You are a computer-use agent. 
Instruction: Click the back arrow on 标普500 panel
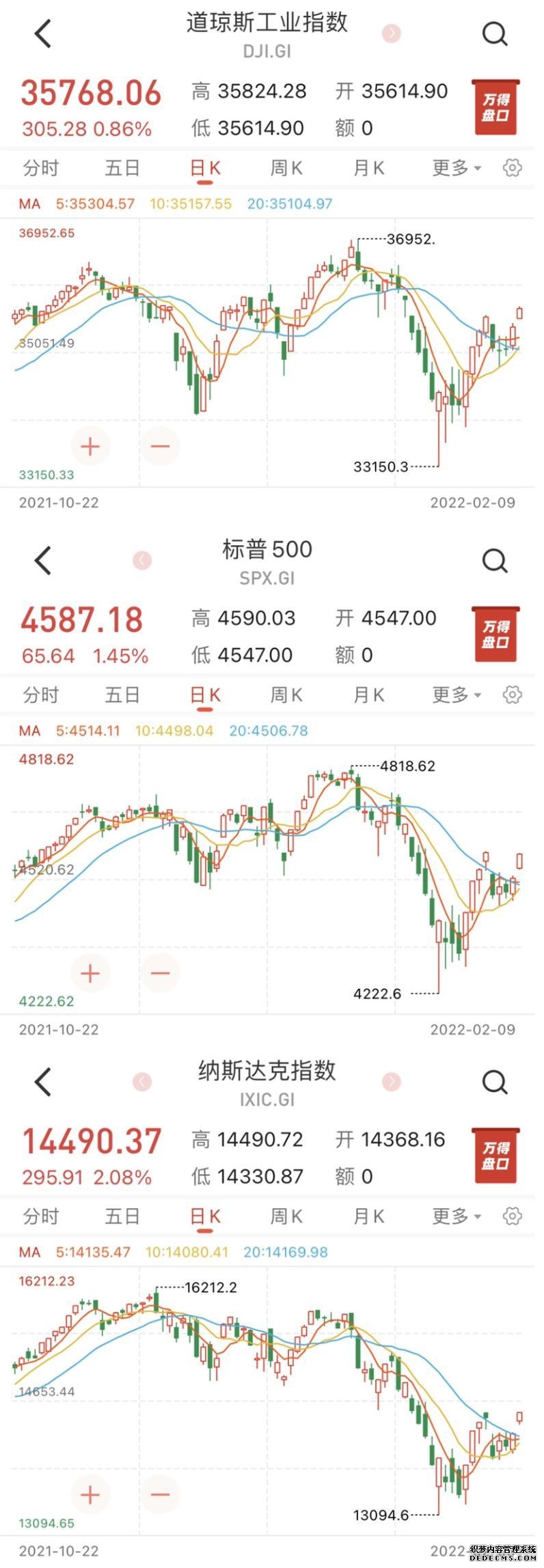[42, 559]
